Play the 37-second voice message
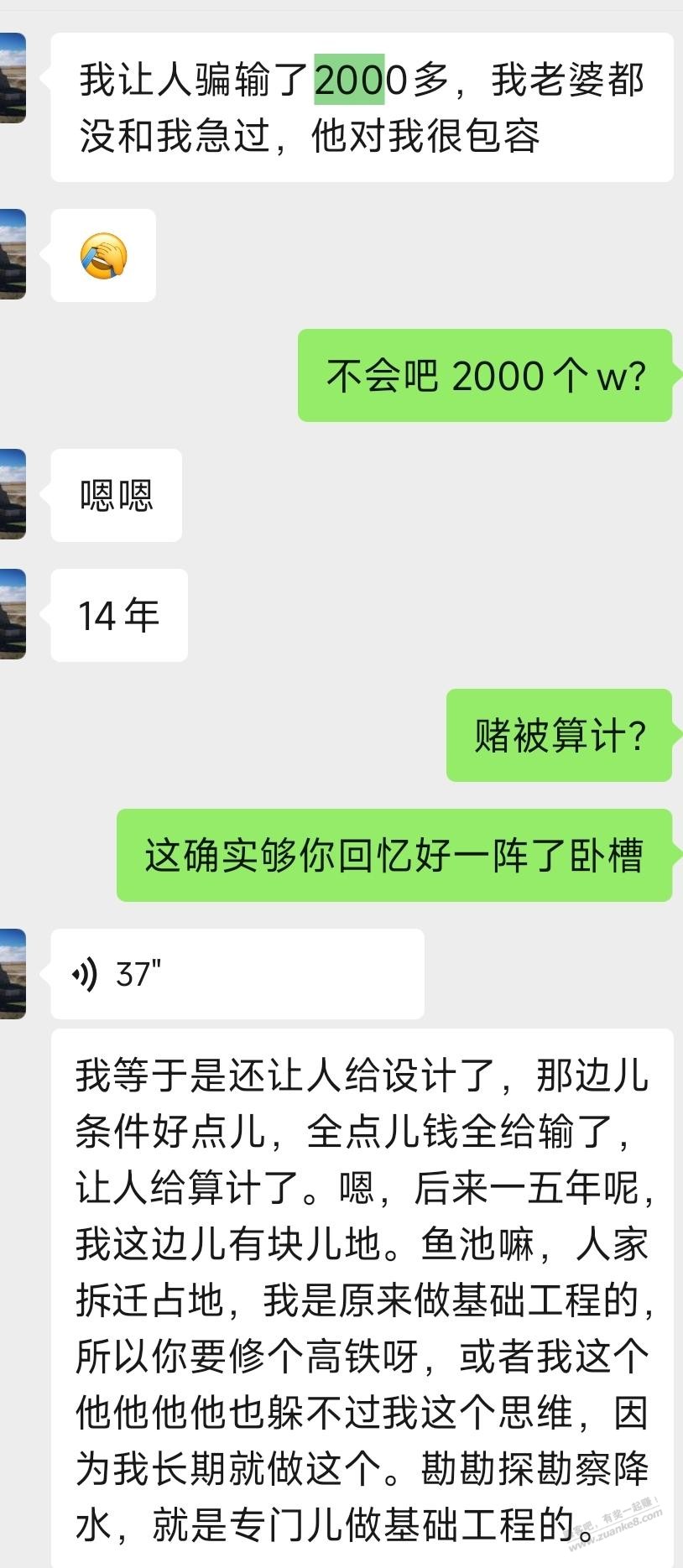This screenshot has width=683, height=1568. point(237,974)
